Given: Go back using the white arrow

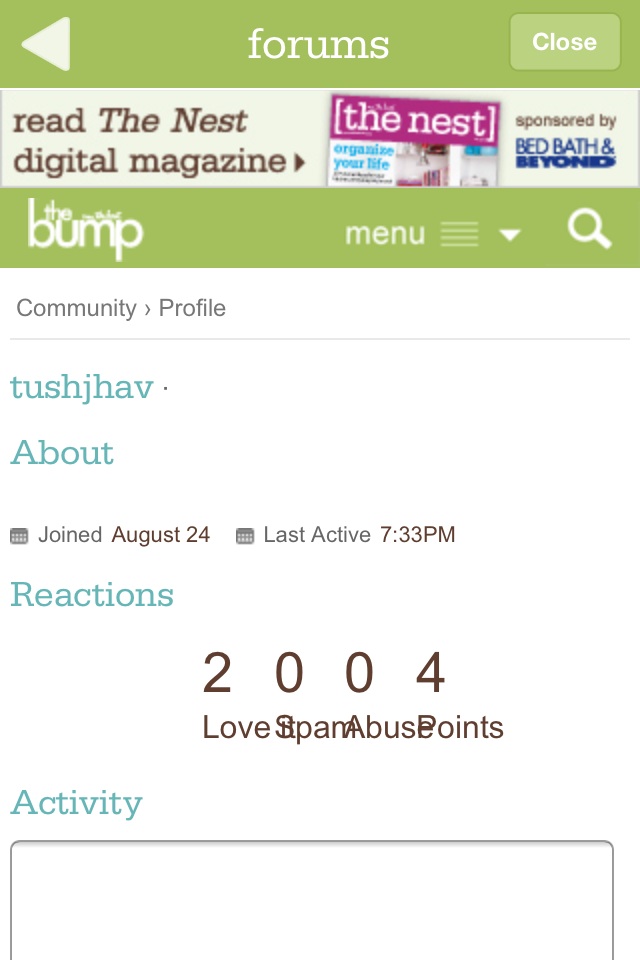Looking at the screenshot, I should tap(46, 43).
